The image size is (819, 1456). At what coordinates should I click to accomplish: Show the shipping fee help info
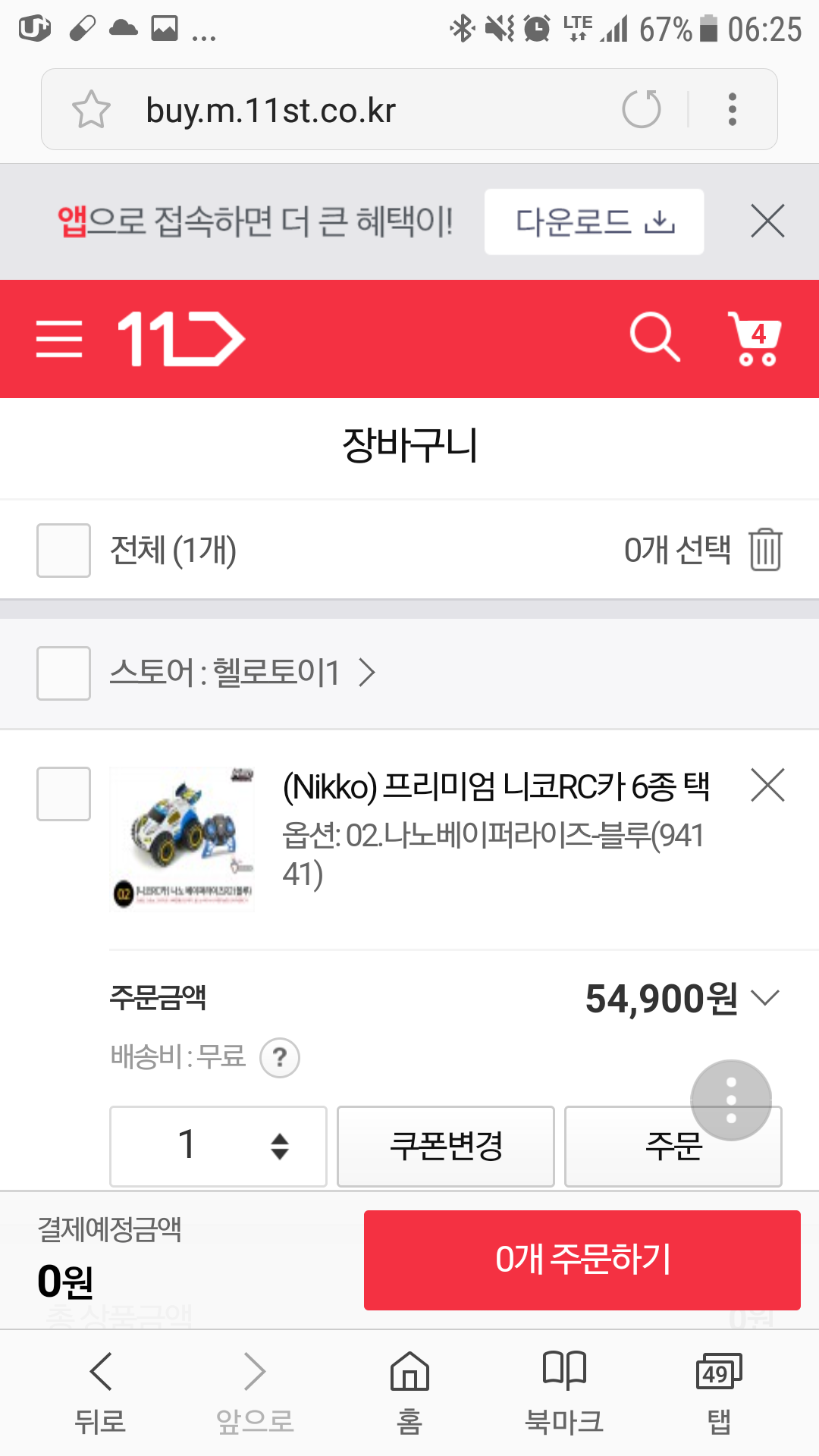point(280,1057)
